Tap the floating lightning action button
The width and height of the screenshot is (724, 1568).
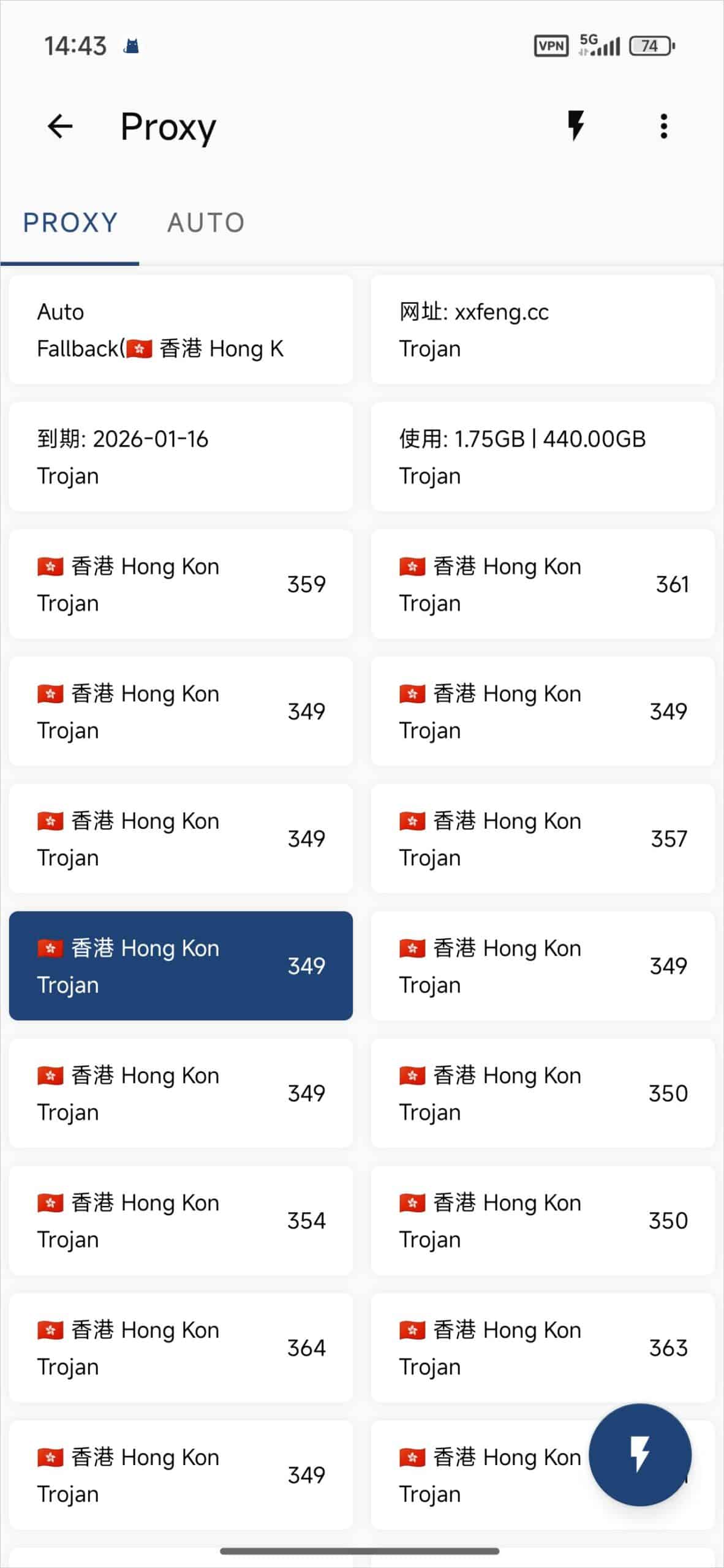point(640,1455)
